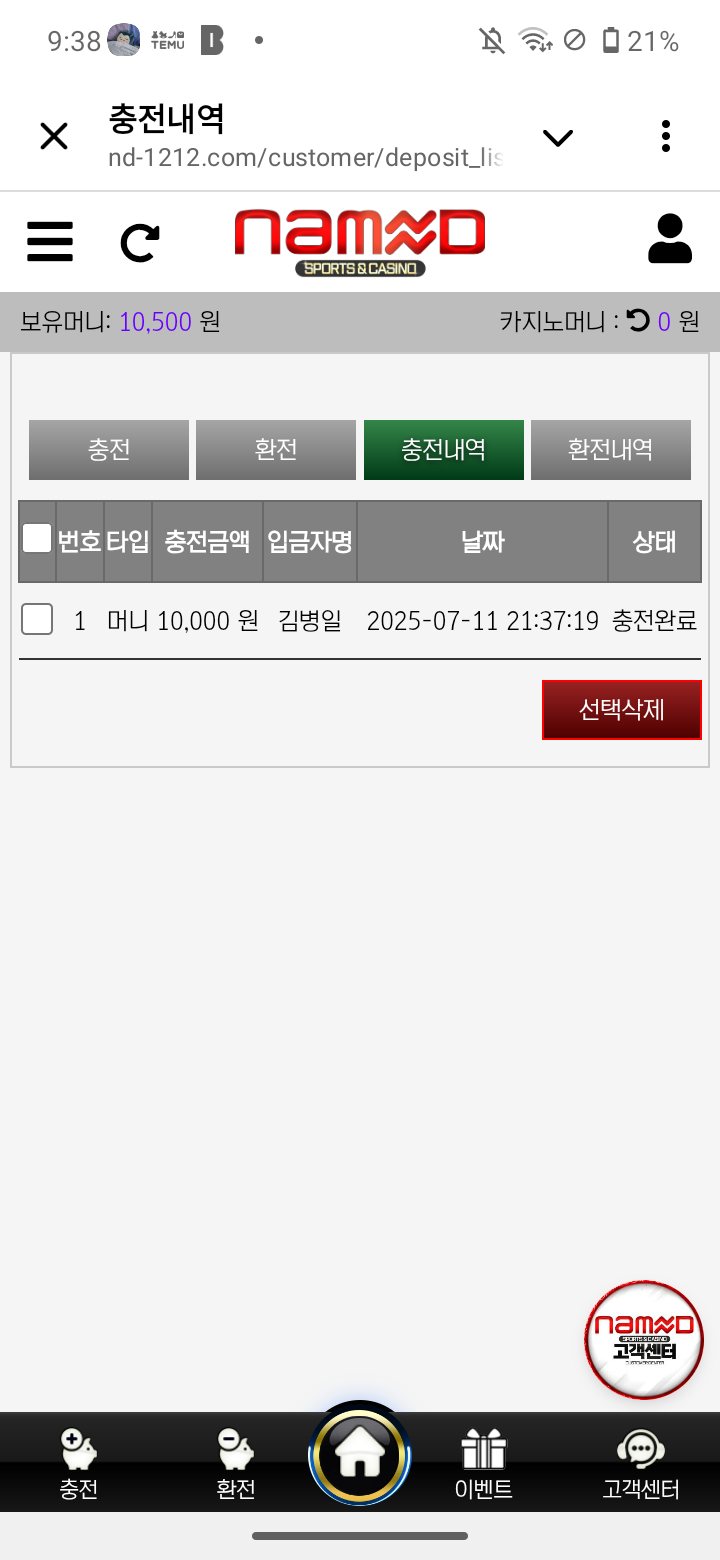
Task: Reload the page with the refresh icon
Action: [139, 242]
